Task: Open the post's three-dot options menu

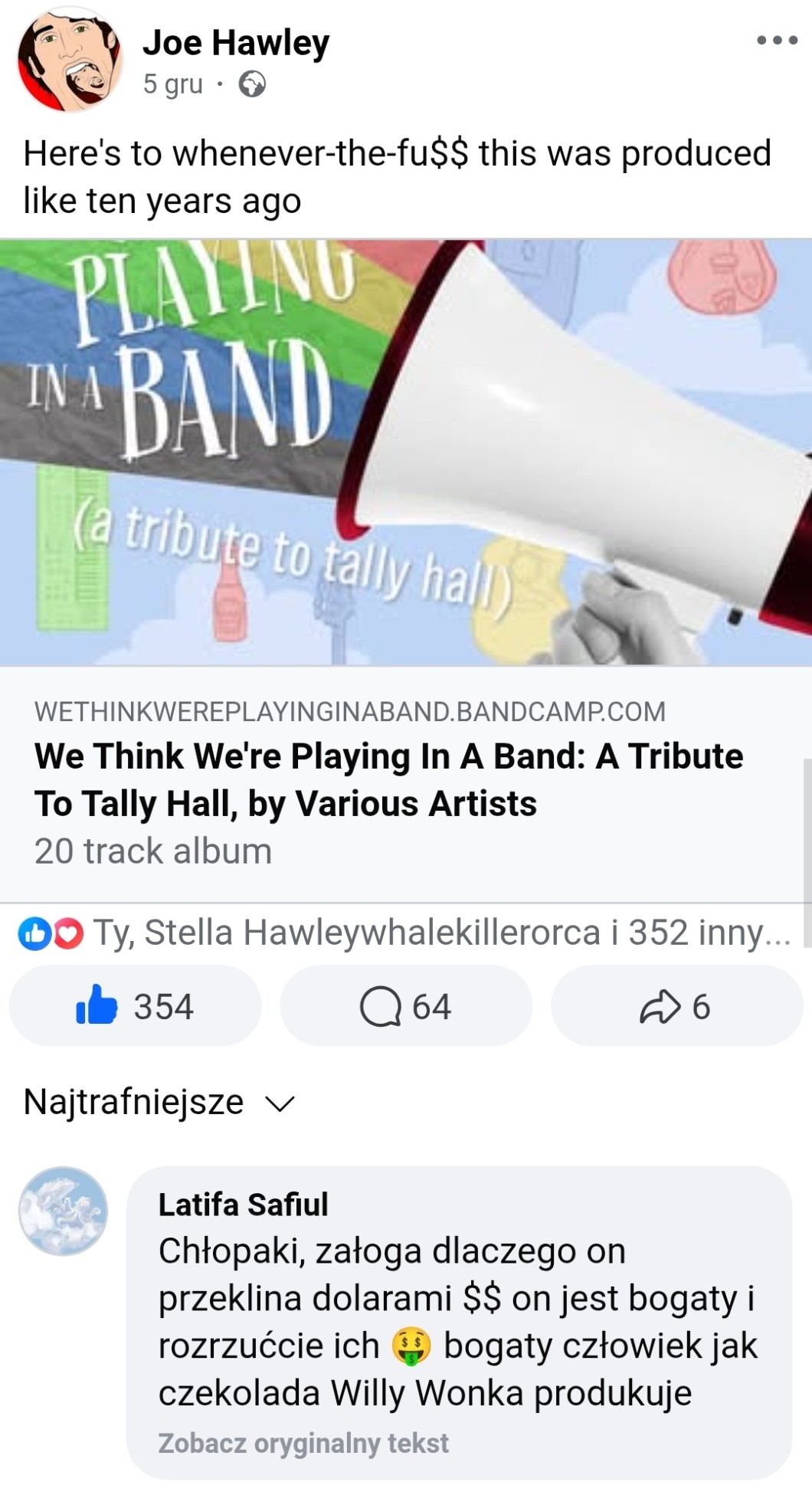Action: pos(777,41)
